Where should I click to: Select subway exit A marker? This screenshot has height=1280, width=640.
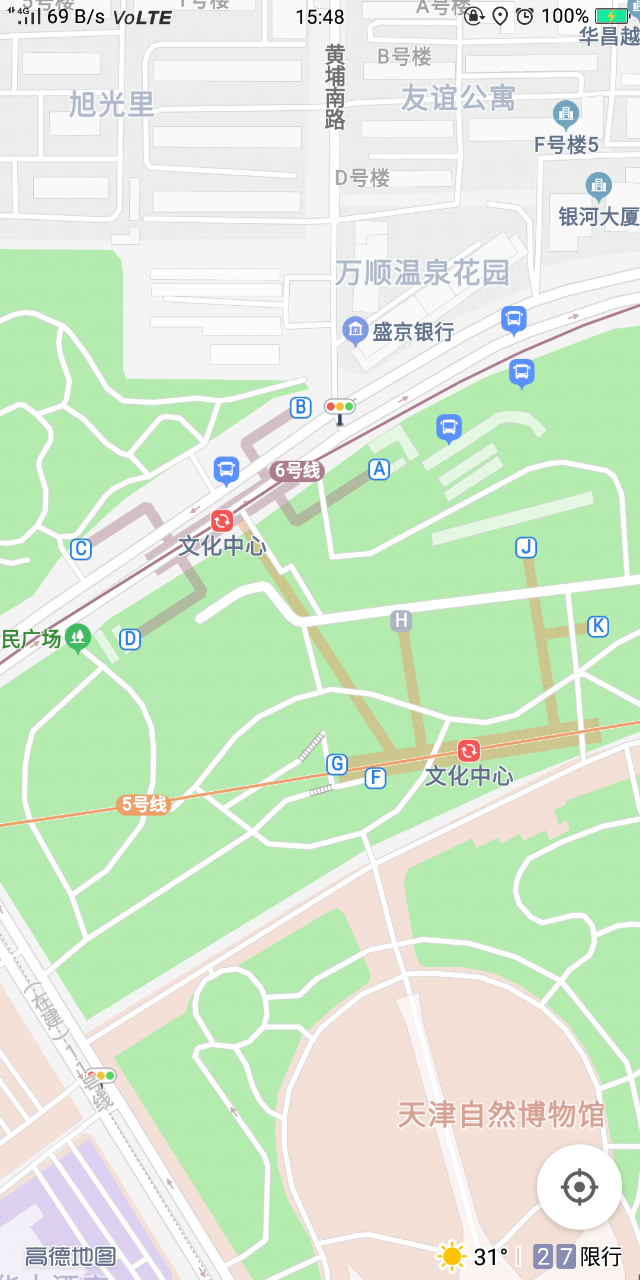(x=378, y=469)
